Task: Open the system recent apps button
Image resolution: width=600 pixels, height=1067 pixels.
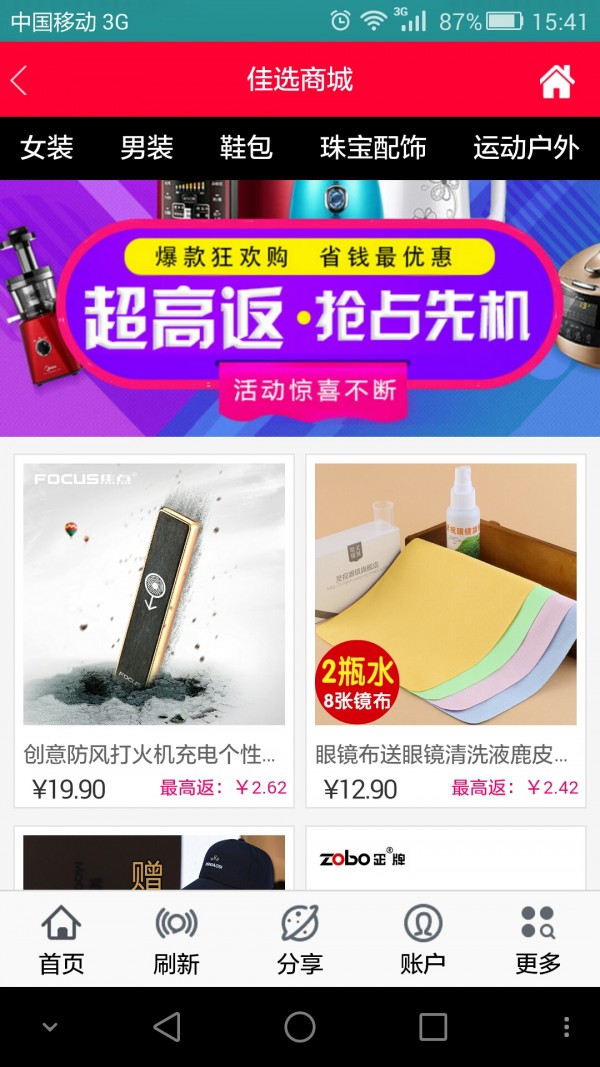Action: (x=433, y=1027)
